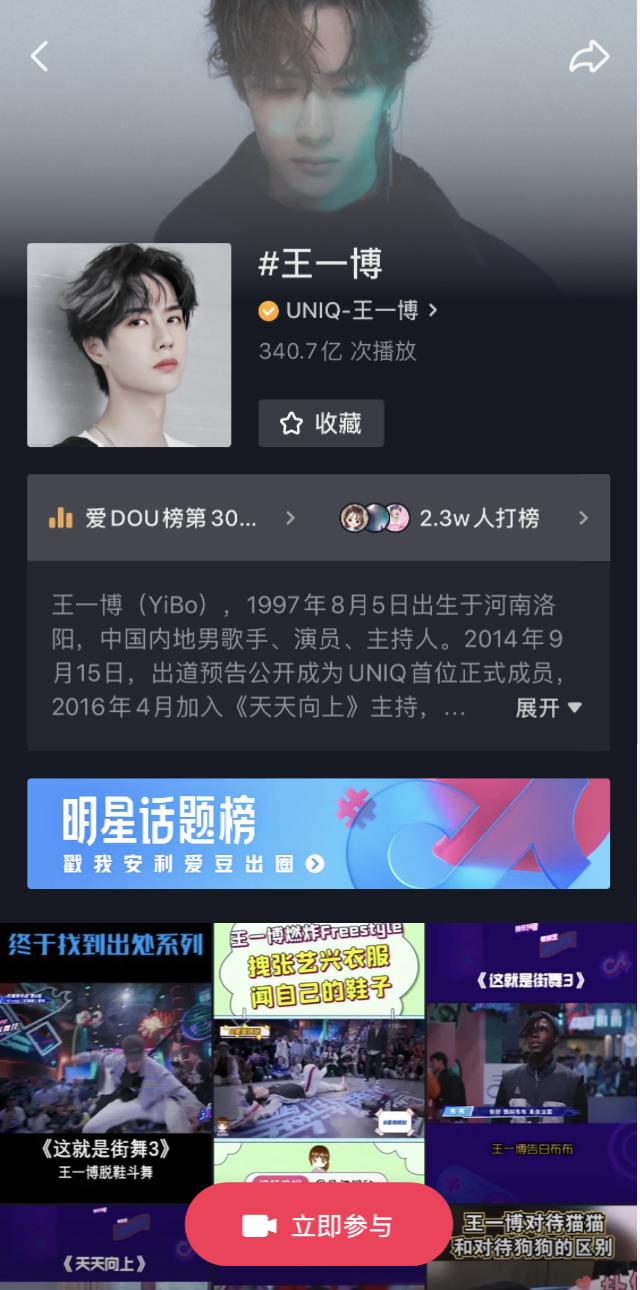Tap 收藏 to favorite this topic
The image size is (640, 1290).
(x=320, y=424)
